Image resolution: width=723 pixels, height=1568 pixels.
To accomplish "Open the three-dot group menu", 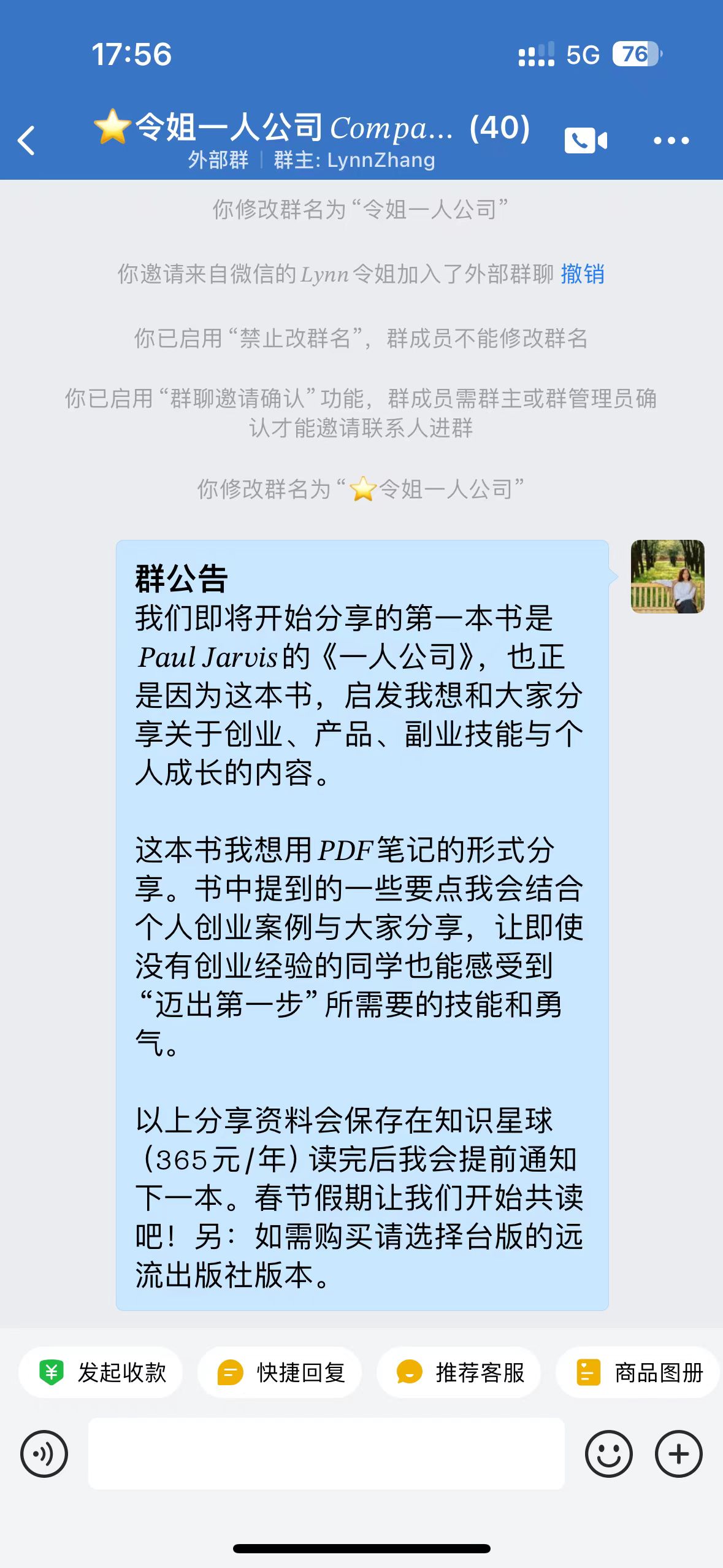I will [671, 140].
